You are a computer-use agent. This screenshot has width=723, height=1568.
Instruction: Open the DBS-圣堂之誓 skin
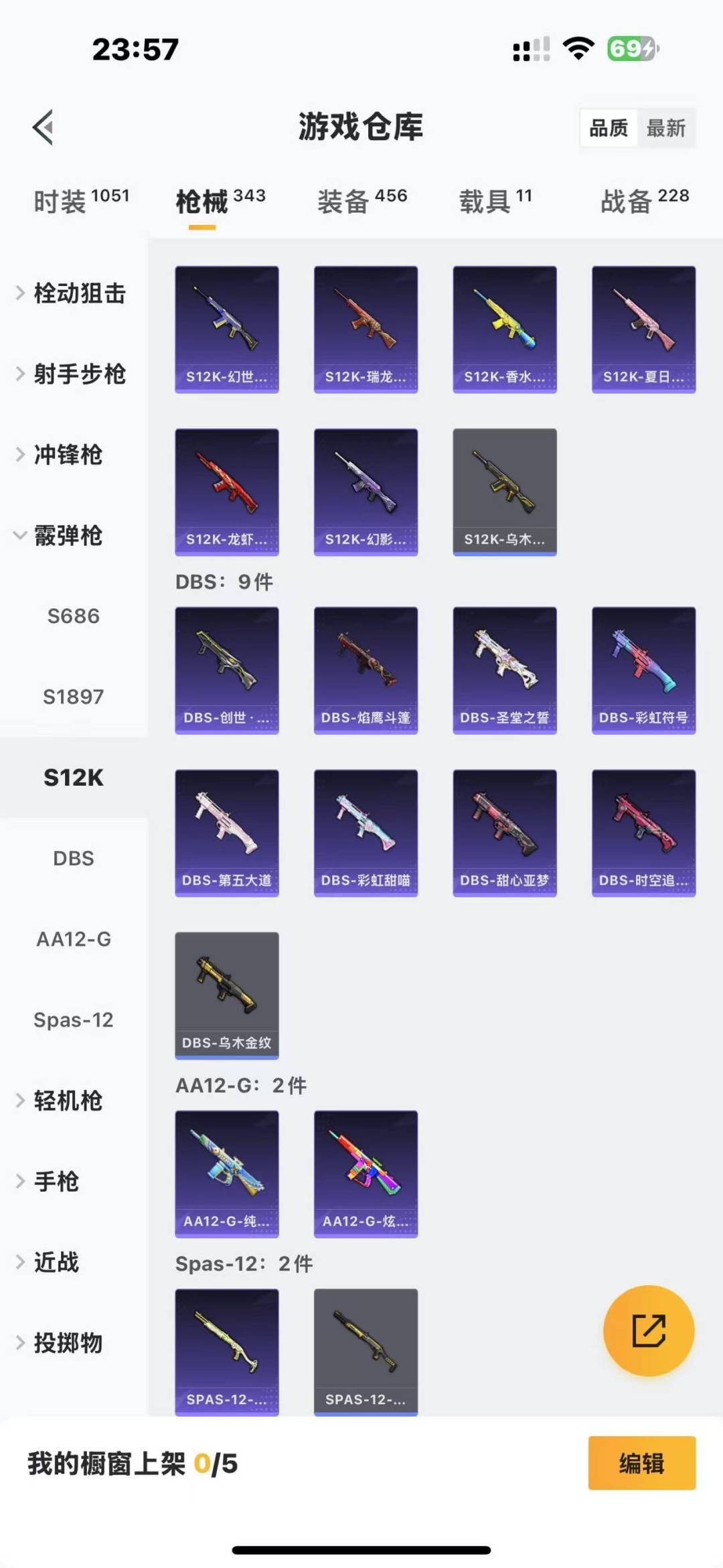pyautogui.click(x=505, y=670)
